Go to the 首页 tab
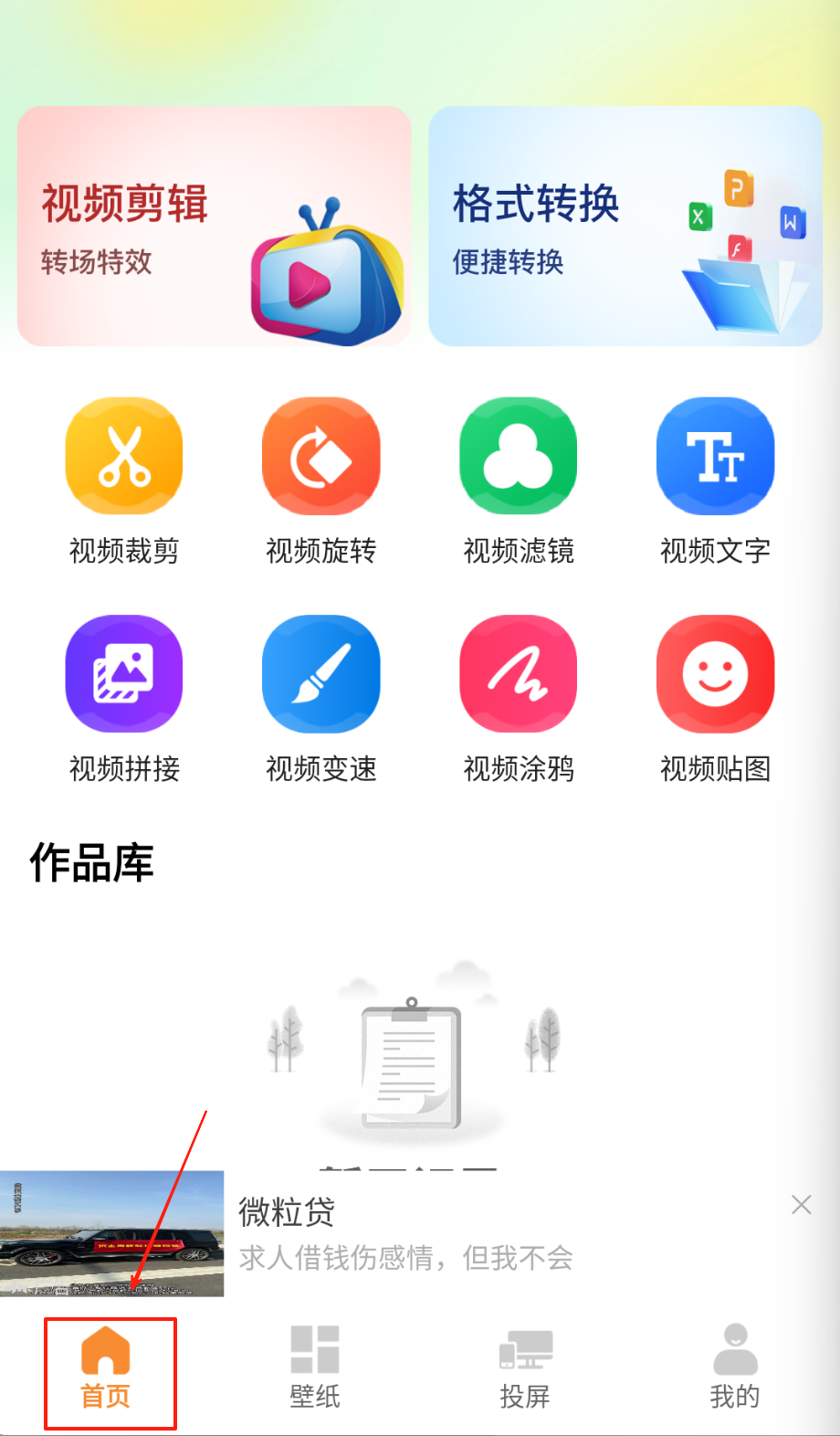This screenshot has height=1436, width=840. 106,1368
